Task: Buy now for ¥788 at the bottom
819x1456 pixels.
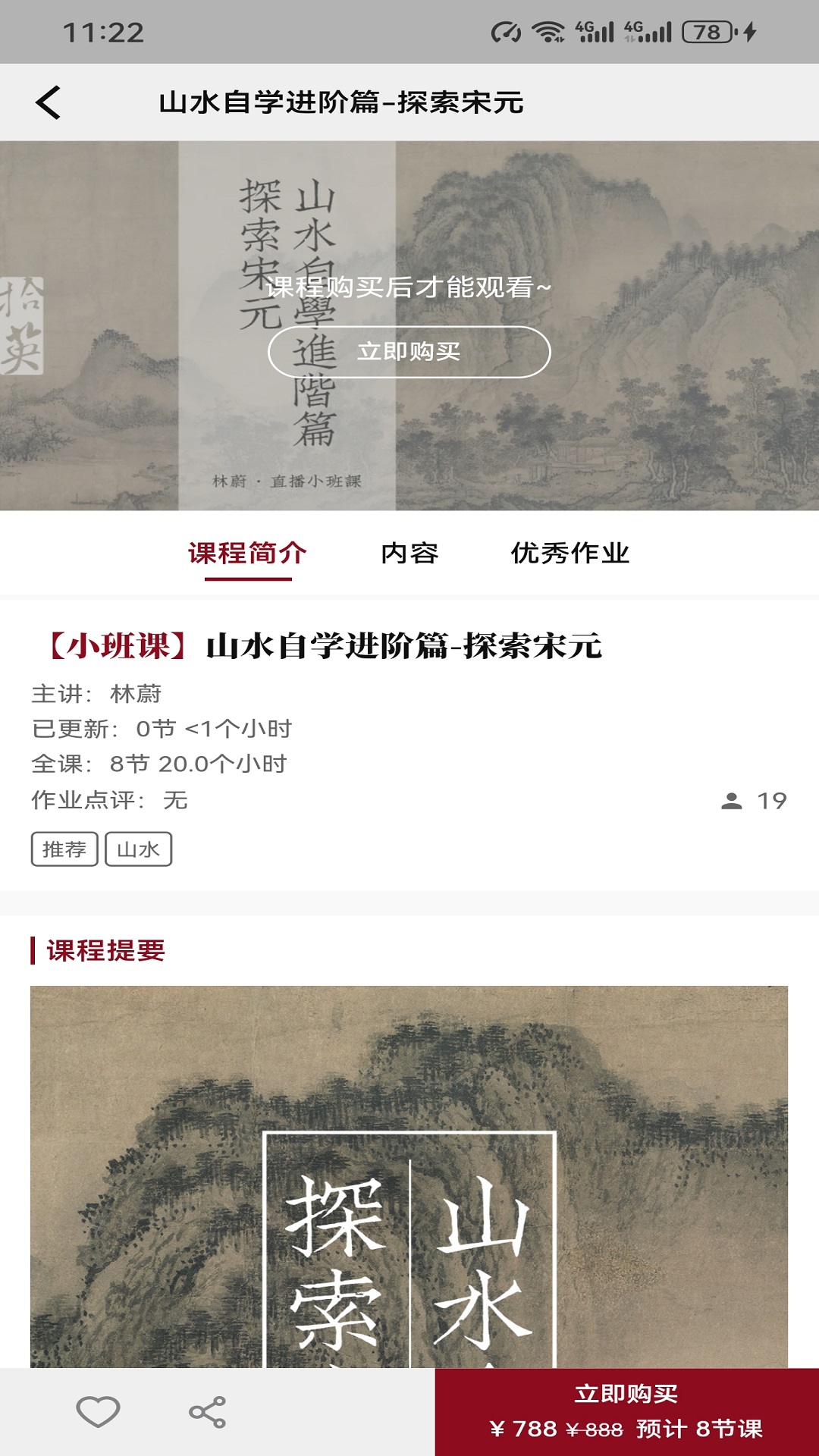Action: 626,1412
